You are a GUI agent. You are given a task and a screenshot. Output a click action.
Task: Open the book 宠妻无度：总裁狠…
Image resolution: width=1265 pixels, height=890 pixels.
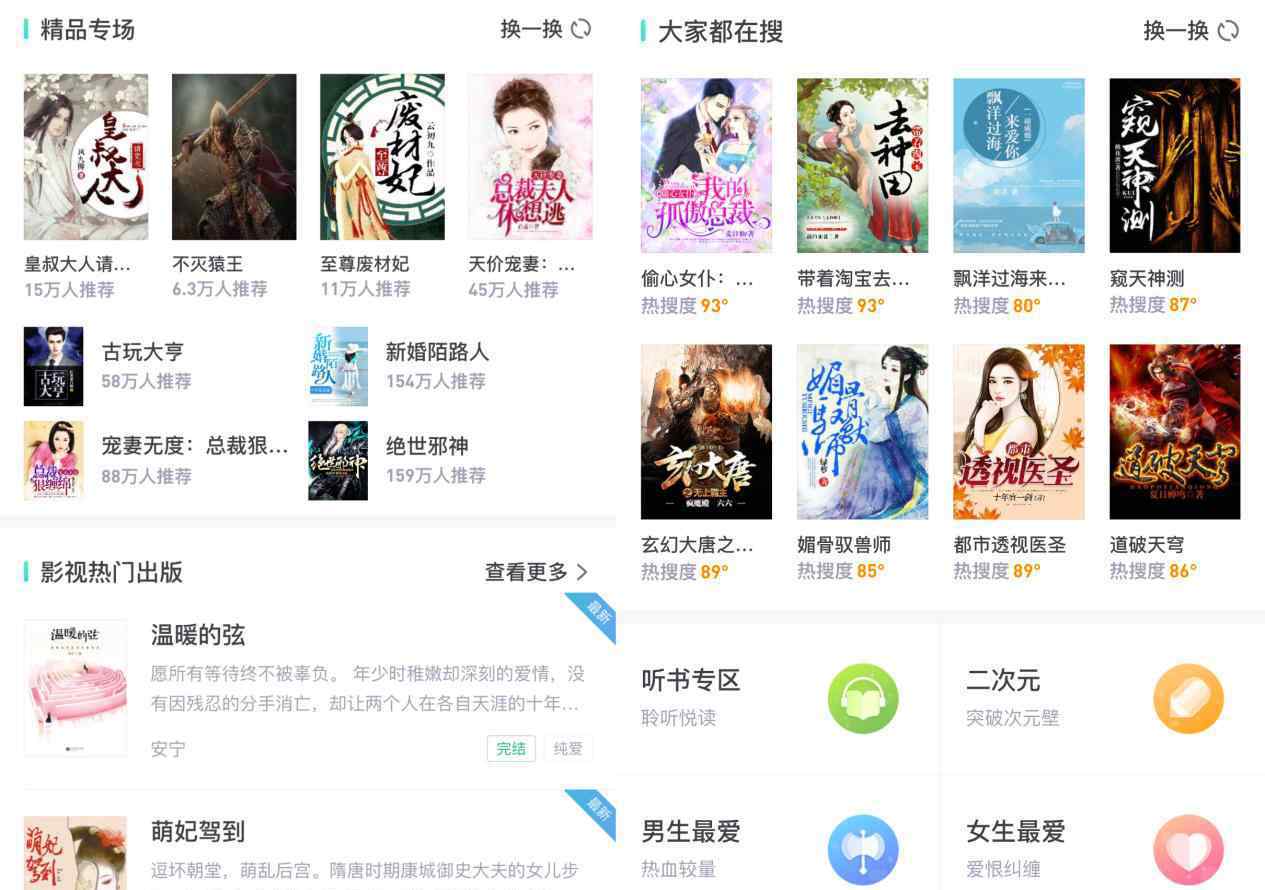[x=194, y=447]
